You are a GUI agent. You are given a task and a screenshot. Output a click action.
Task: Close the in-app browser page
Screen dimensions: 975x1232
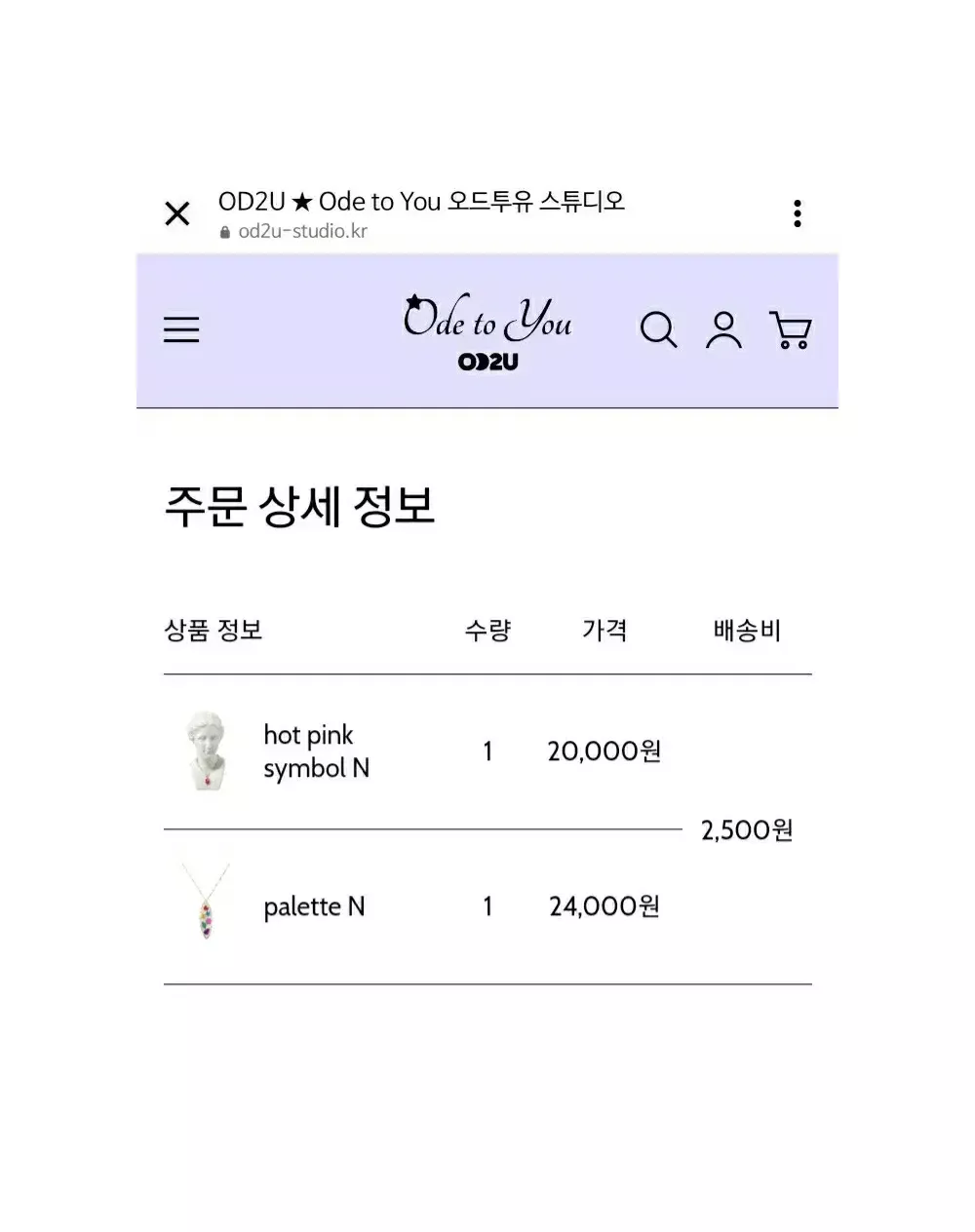177,213
